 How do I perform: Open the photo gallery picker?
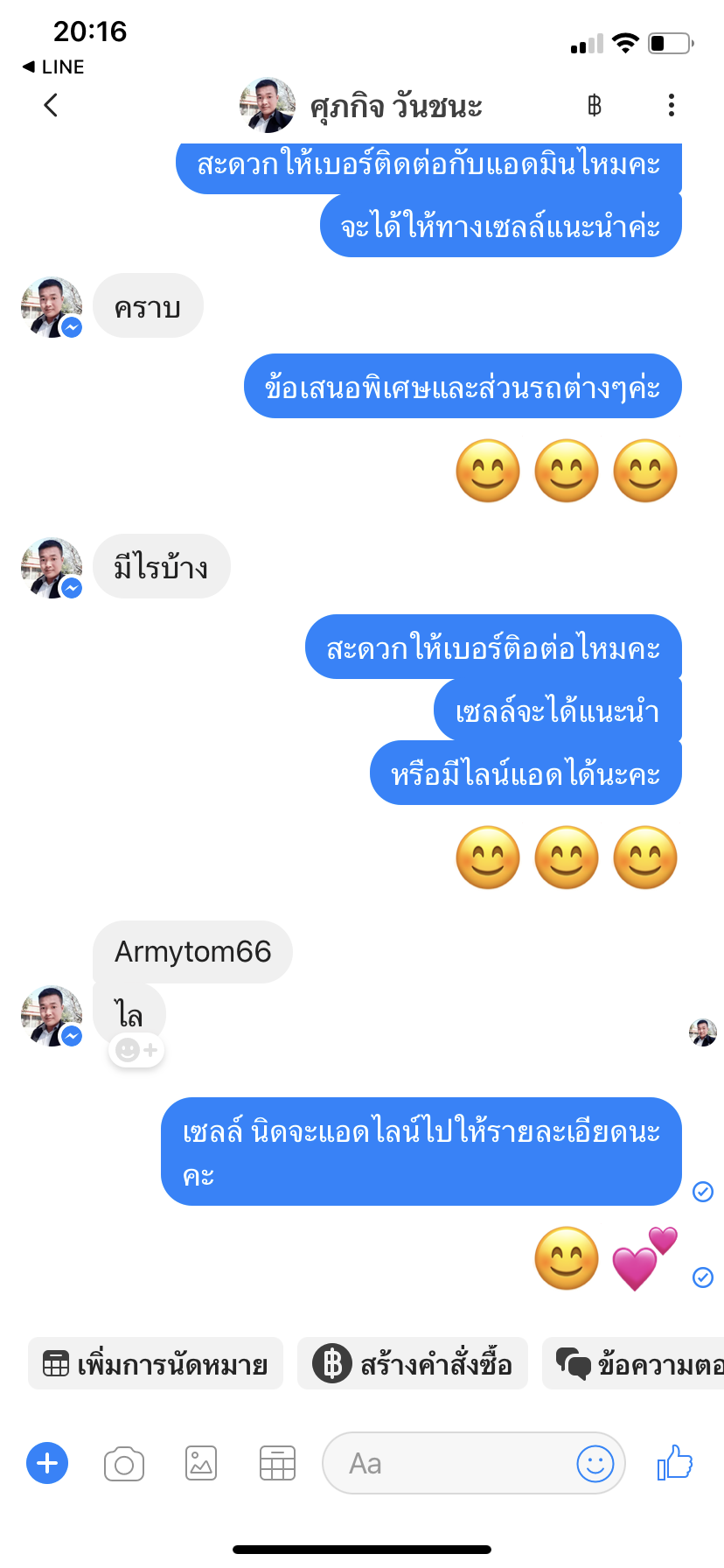[201, 1463]
